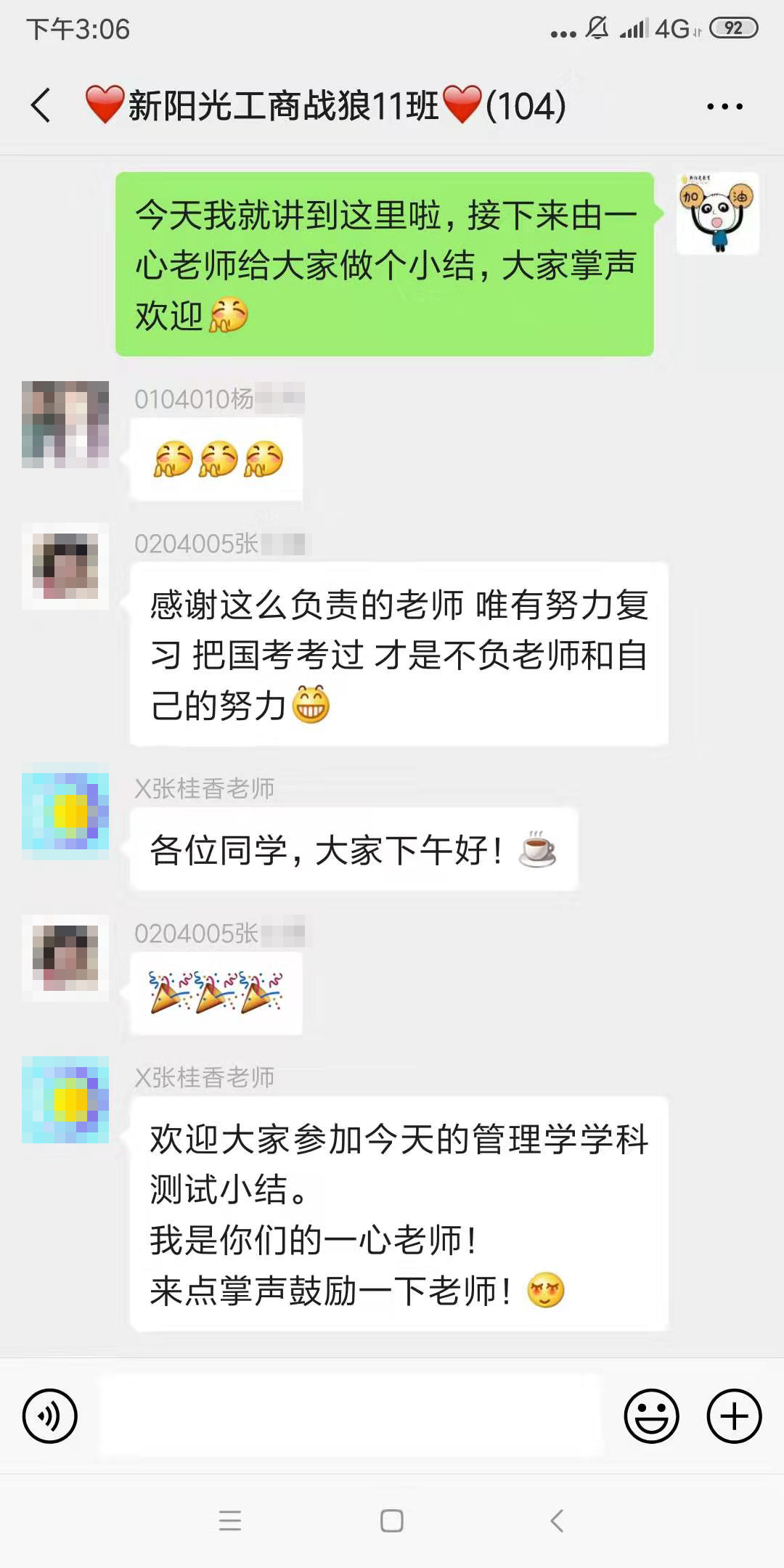Open the plus attachments menu
This screenshot has width=784, height=1568.
coord(734,1416)
